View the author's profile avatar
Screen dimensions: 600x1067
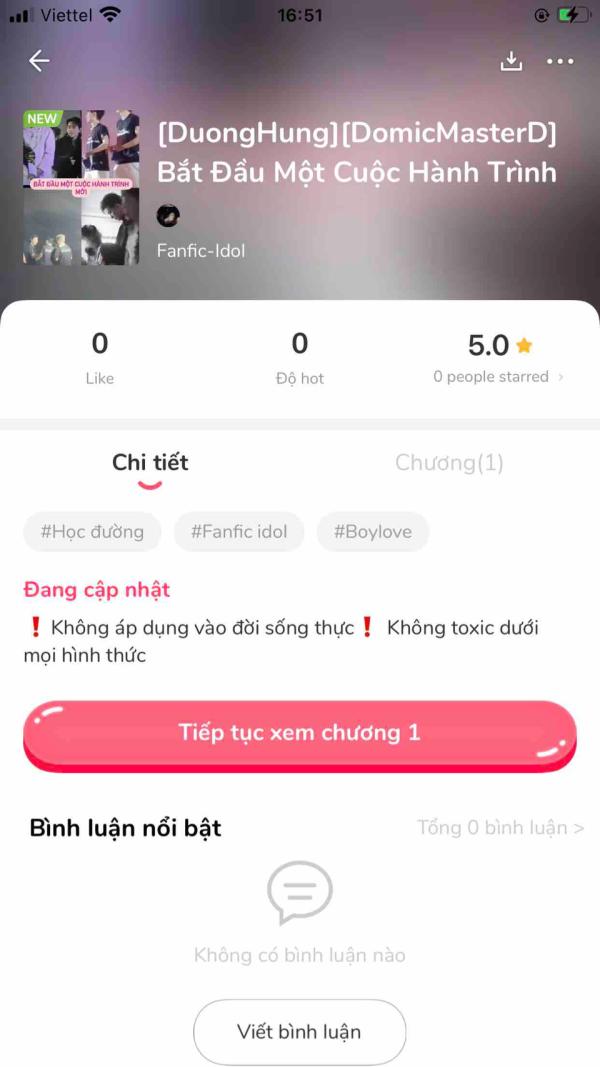click(x=168, y=216)
